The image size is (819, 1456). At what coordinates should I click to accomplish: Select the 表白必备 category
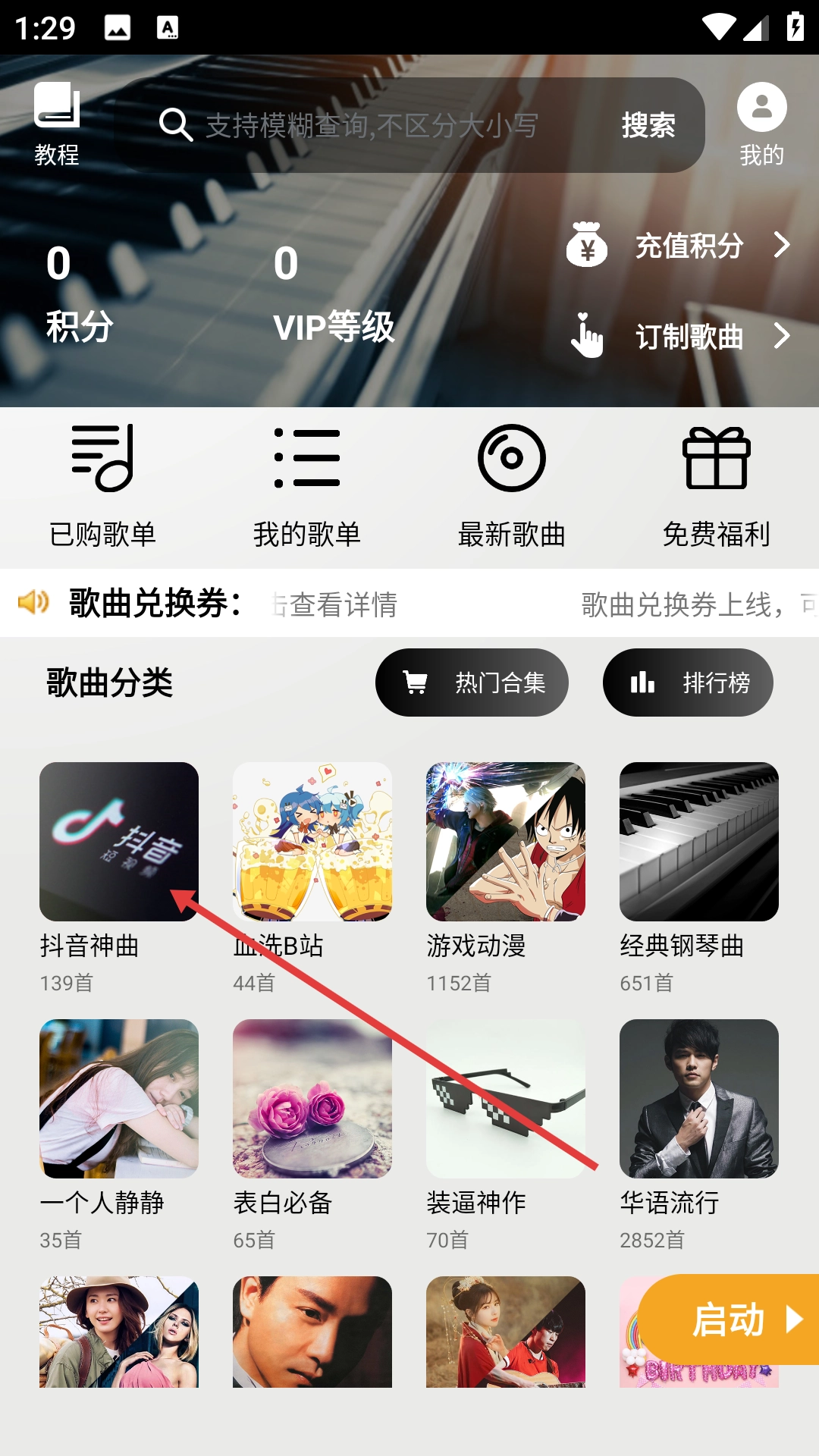tap(312, 1099)
